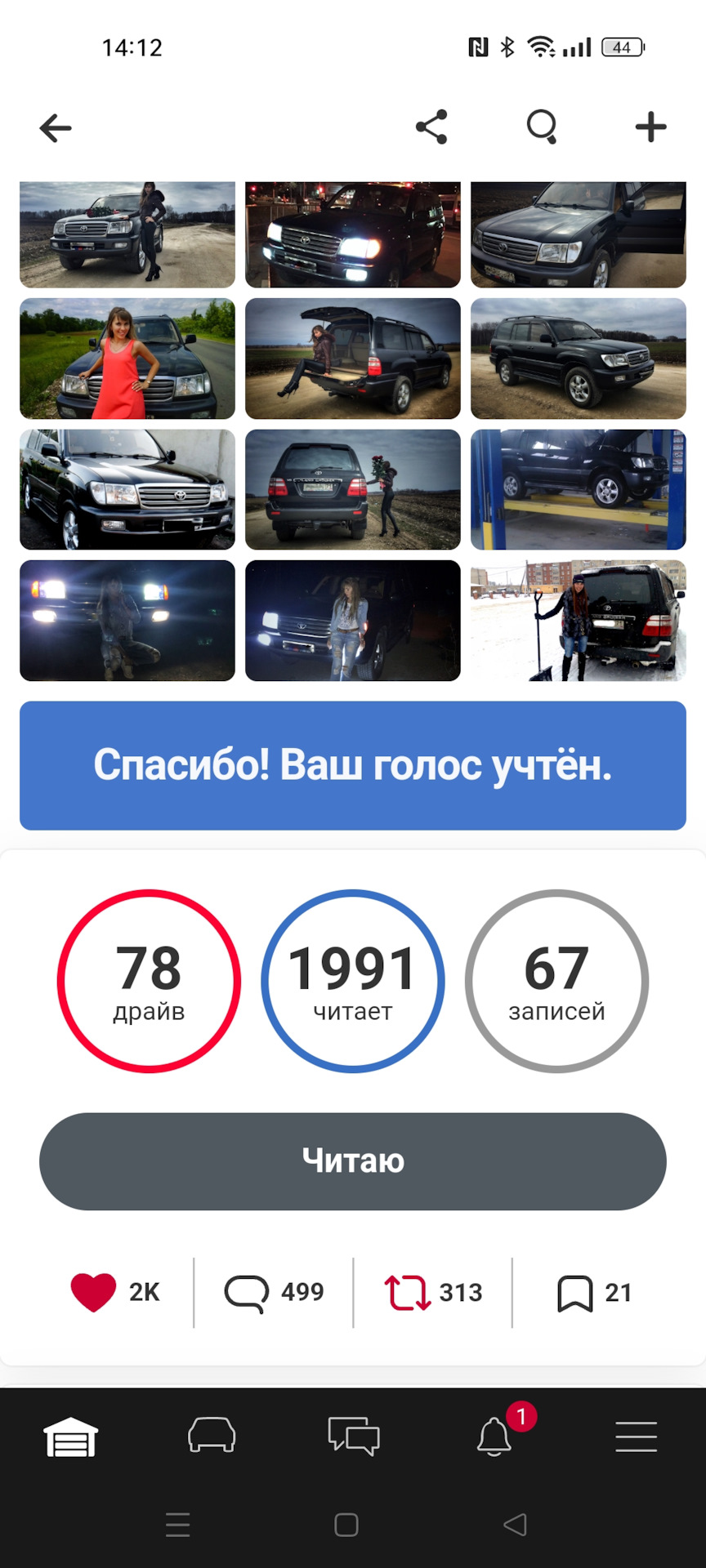
Task: Repost using the repost arrows icon
Action: click(406, 1293)
